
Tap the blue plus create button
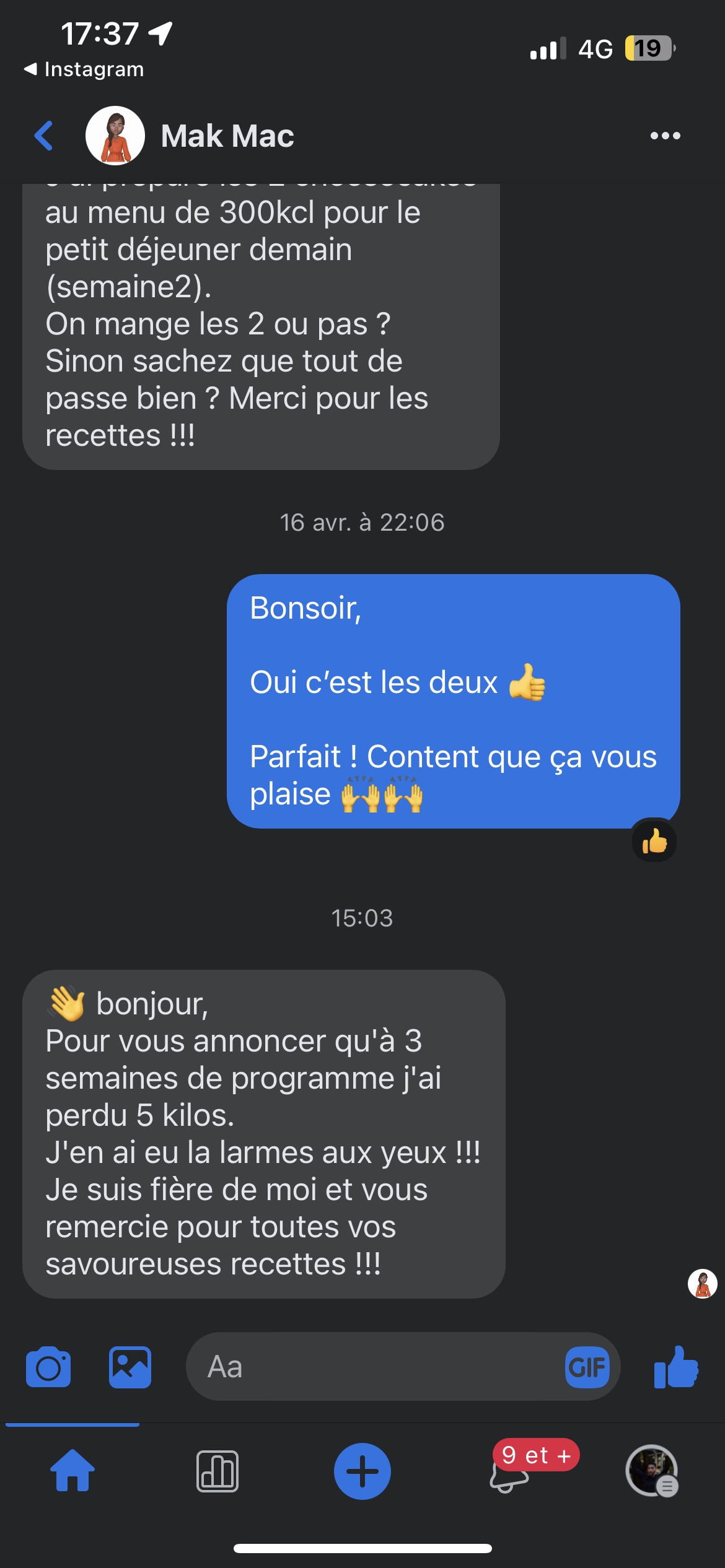coord(362,1471)
